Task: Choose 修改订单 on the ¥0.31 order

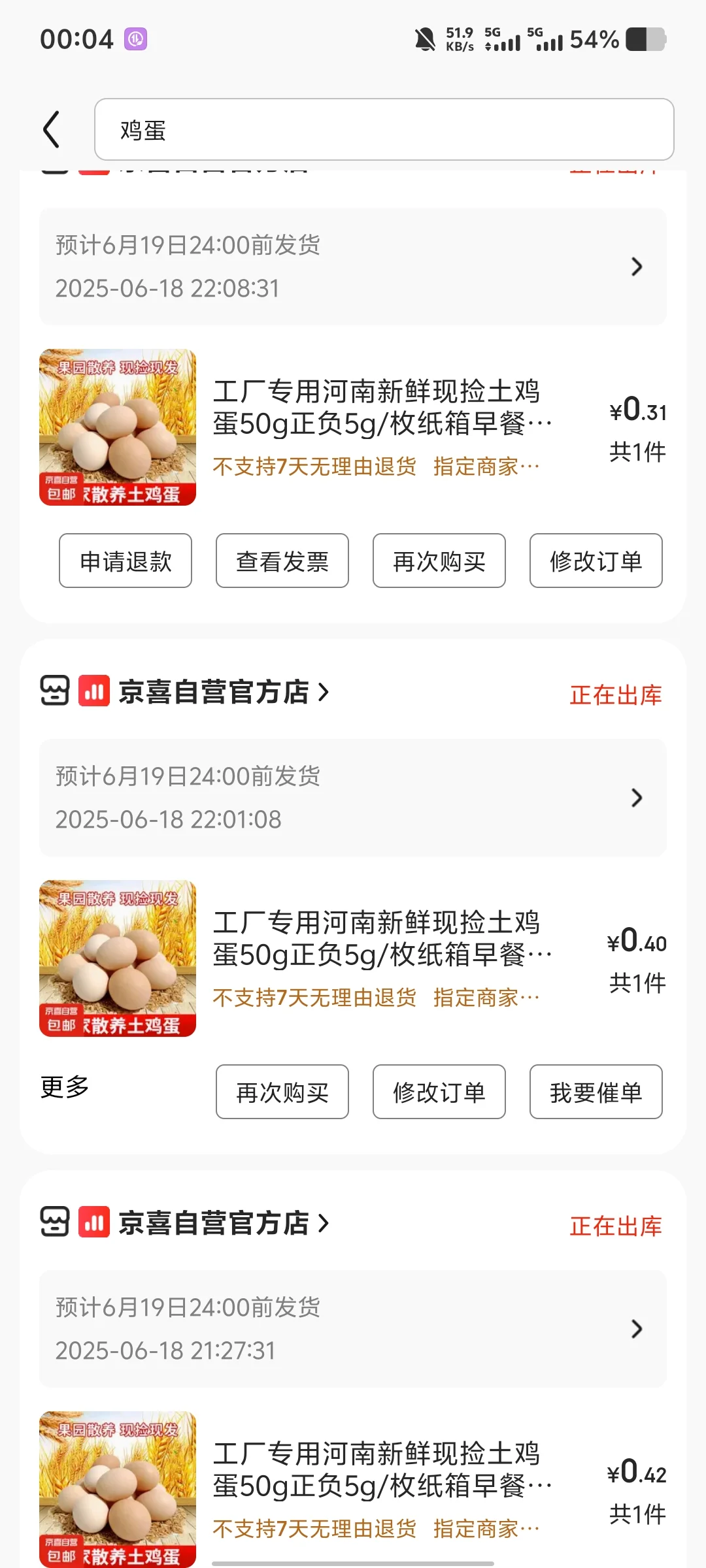Action: [596, 561]
